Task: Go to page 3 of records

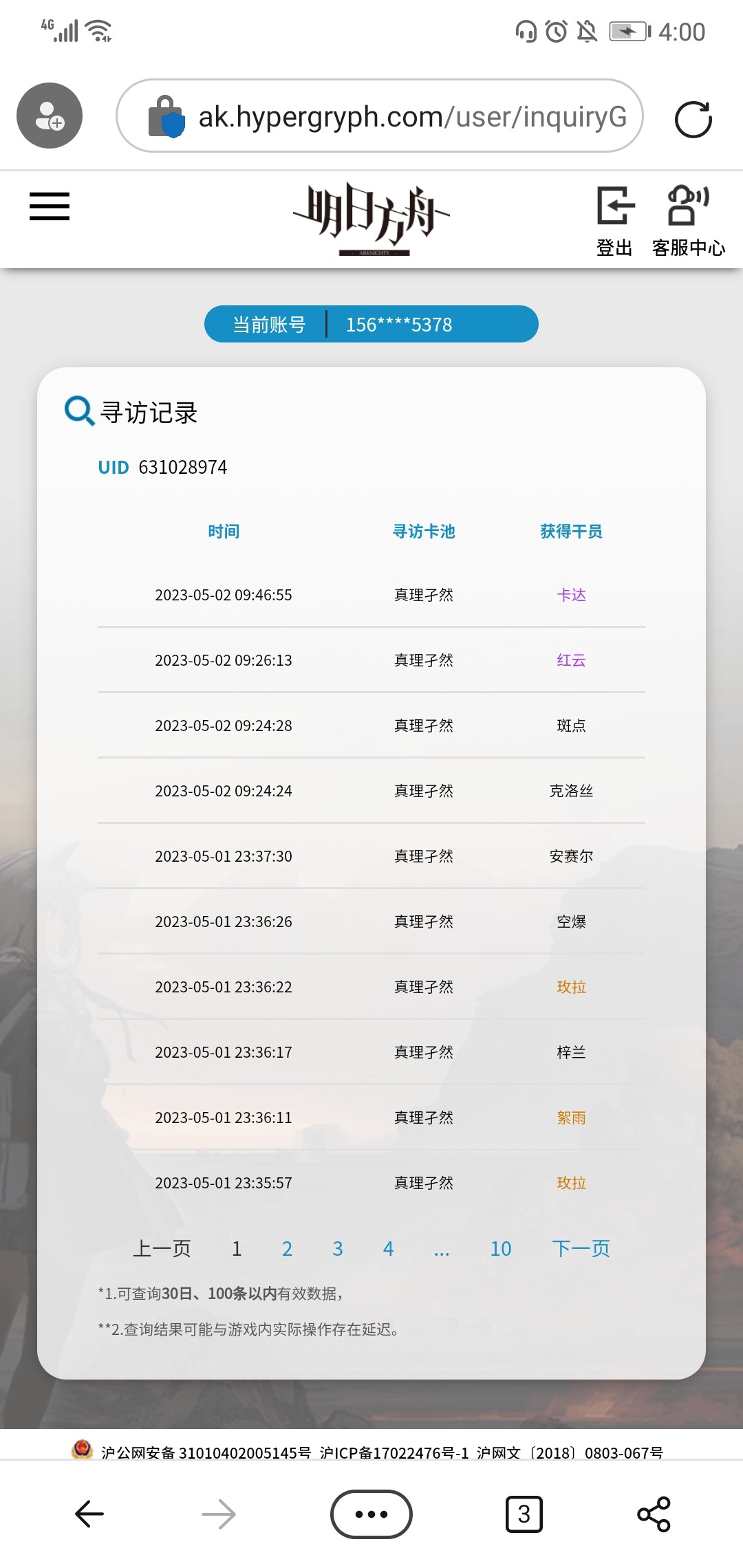Action: (x=338, y=1248)
